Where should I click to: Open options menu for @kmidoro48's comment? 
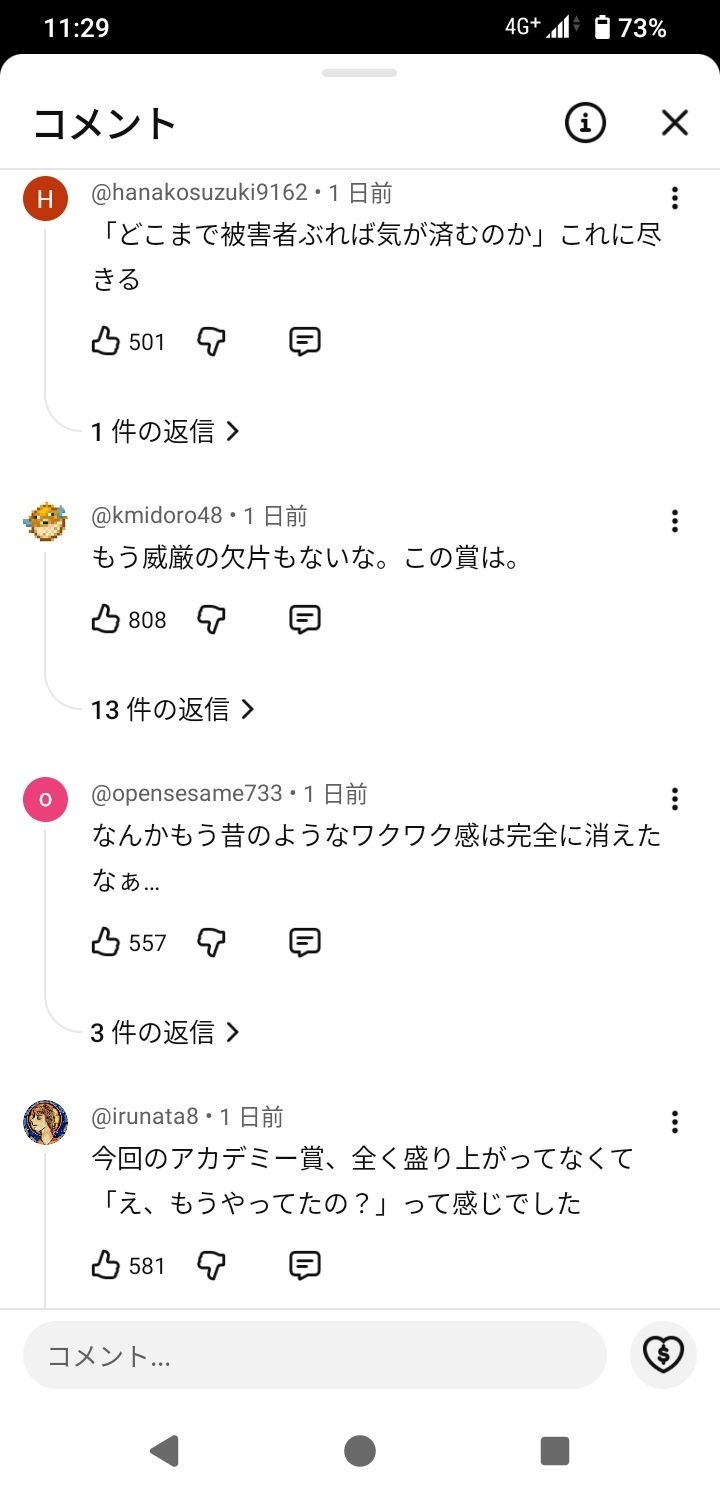tap(675, 521)
